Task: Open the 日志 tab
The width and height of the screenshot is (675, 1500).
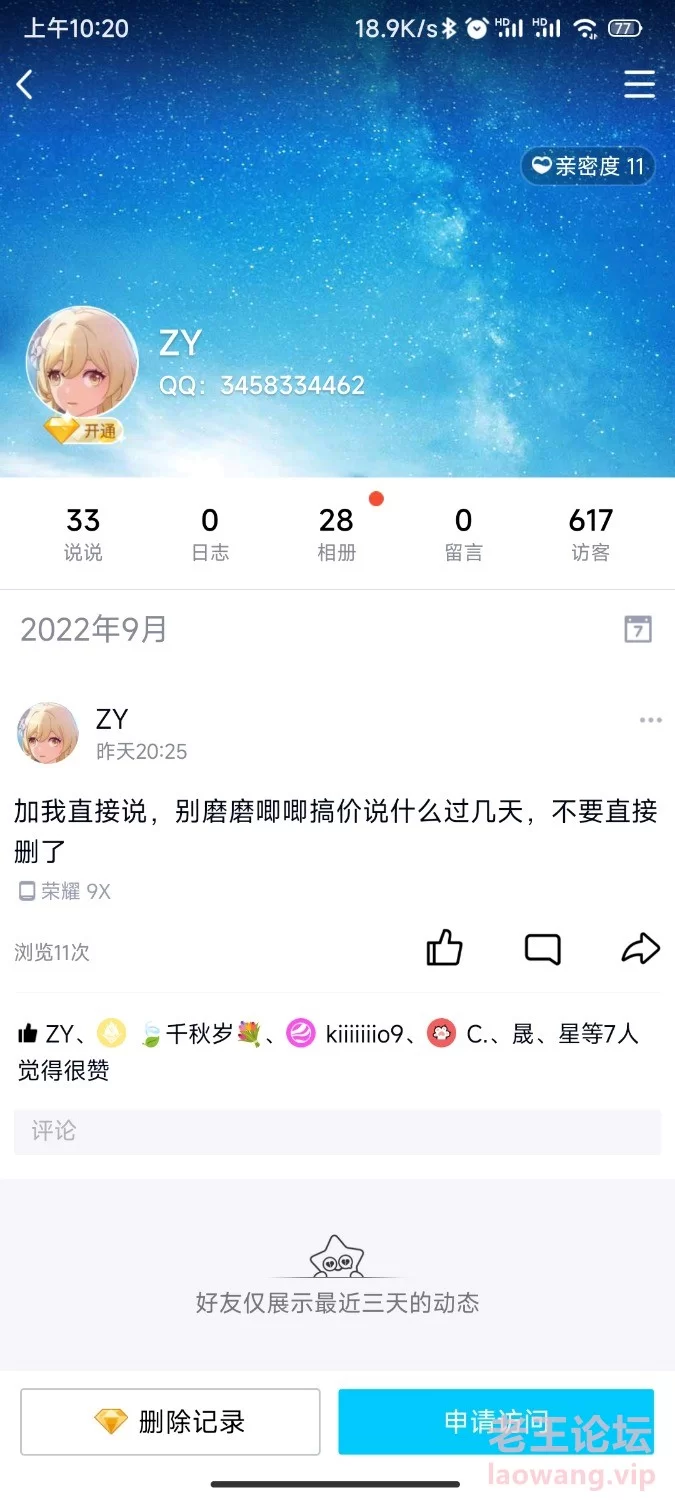Action: pos(210,534)
